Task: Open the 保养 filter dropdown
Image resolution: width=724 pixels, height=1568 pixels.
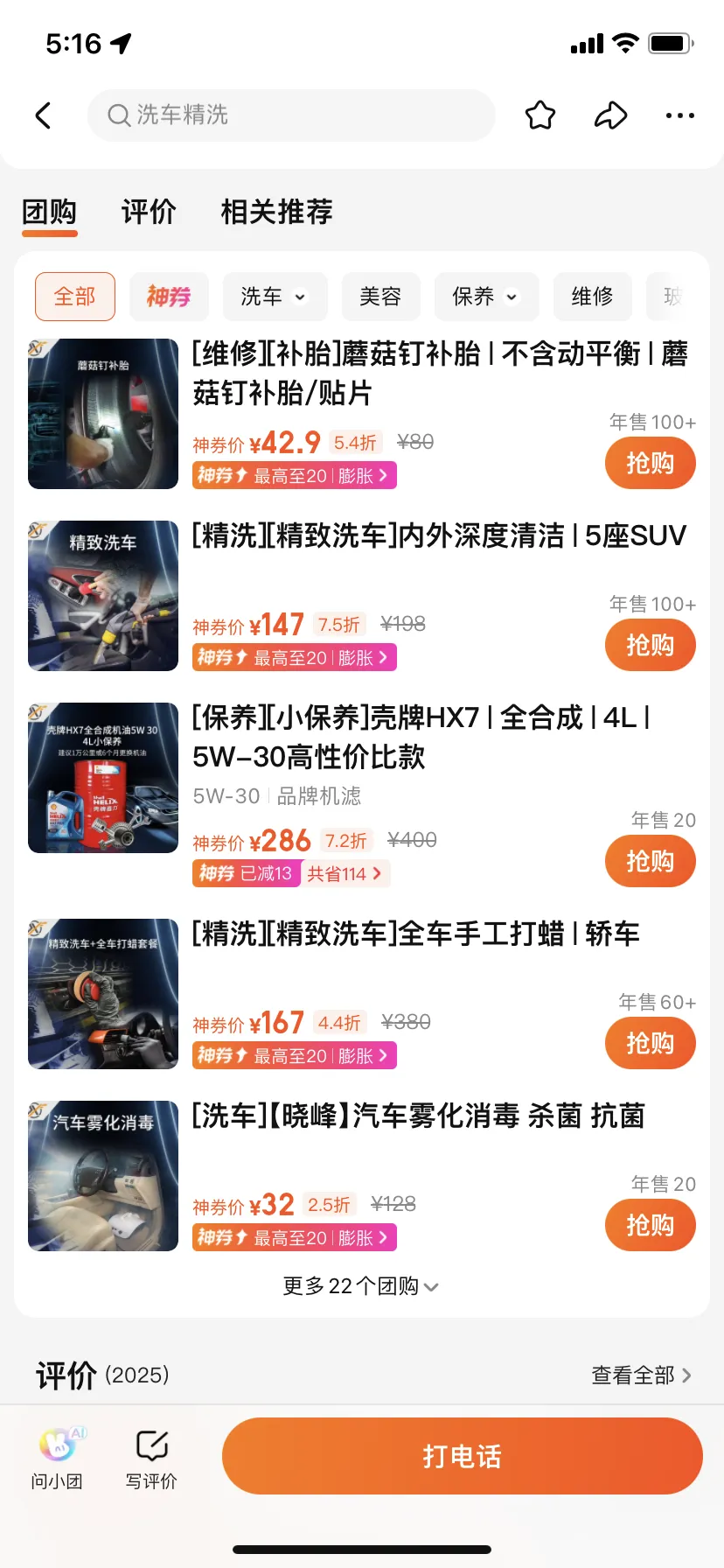Action: tap(486, 297)
